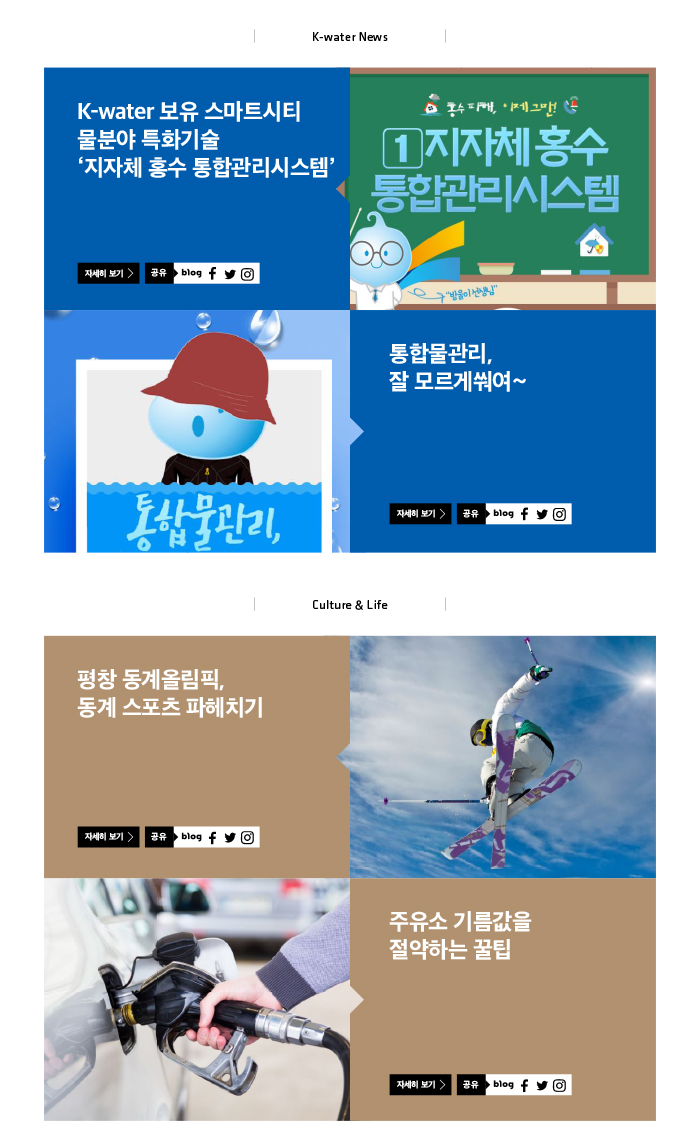Share the 통합물관리 article on Facebook
Image resolution: width=700 pixels, height=1147 pixels.
pos(525,514)
